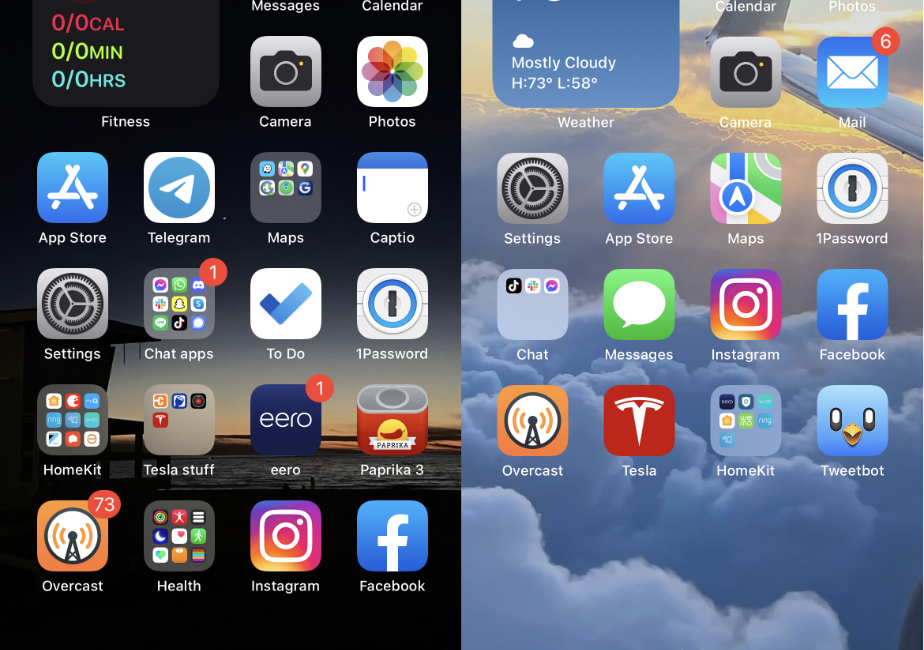This screenshot has width=924, height=650.
Task: Launch the eero app
Action: 285,420
